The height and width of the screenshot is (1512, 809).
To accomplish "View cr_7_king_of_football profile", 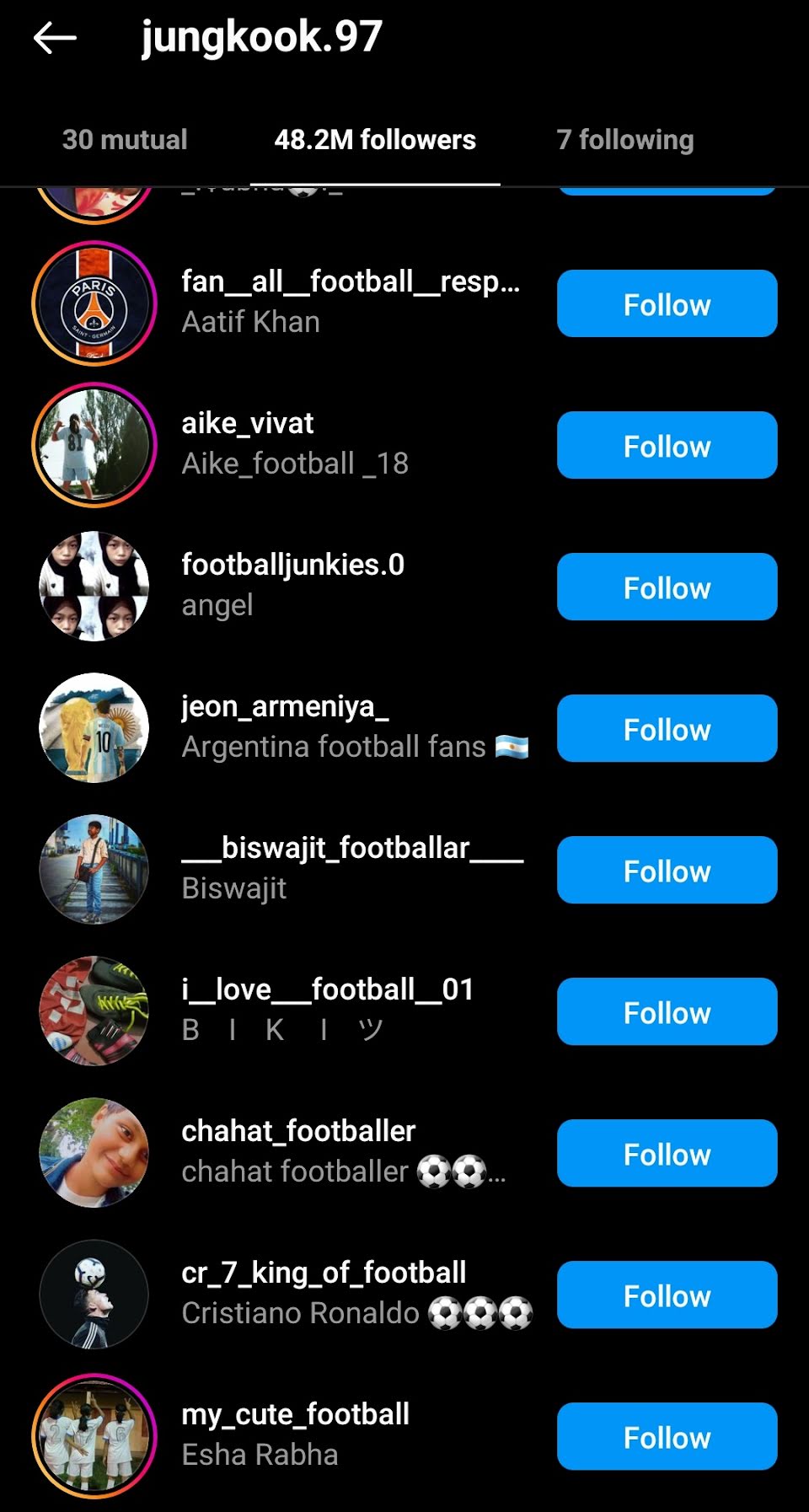I will pos(324,1273).
